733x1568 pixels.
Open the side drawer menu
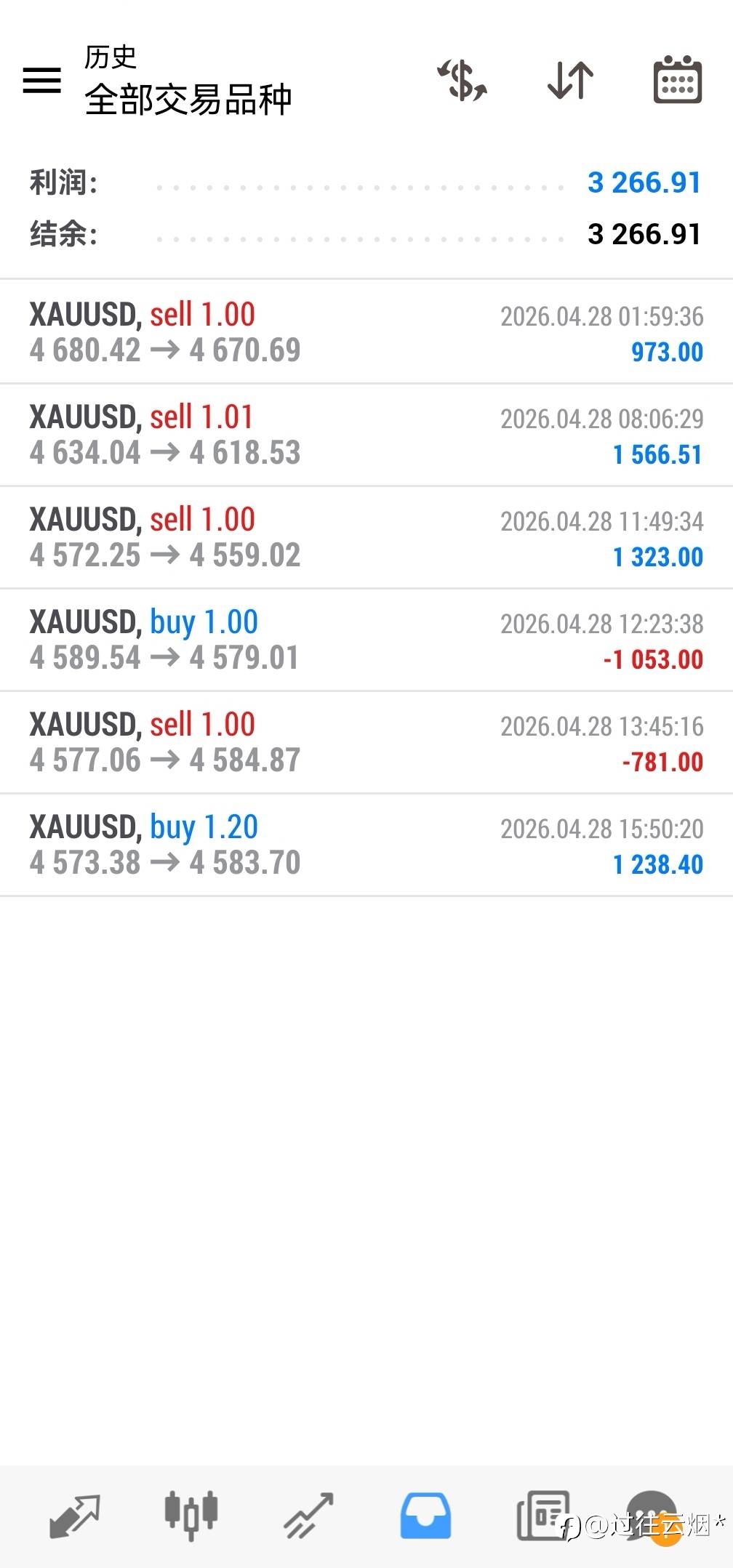pyautogui.click(x=42, y=80)
